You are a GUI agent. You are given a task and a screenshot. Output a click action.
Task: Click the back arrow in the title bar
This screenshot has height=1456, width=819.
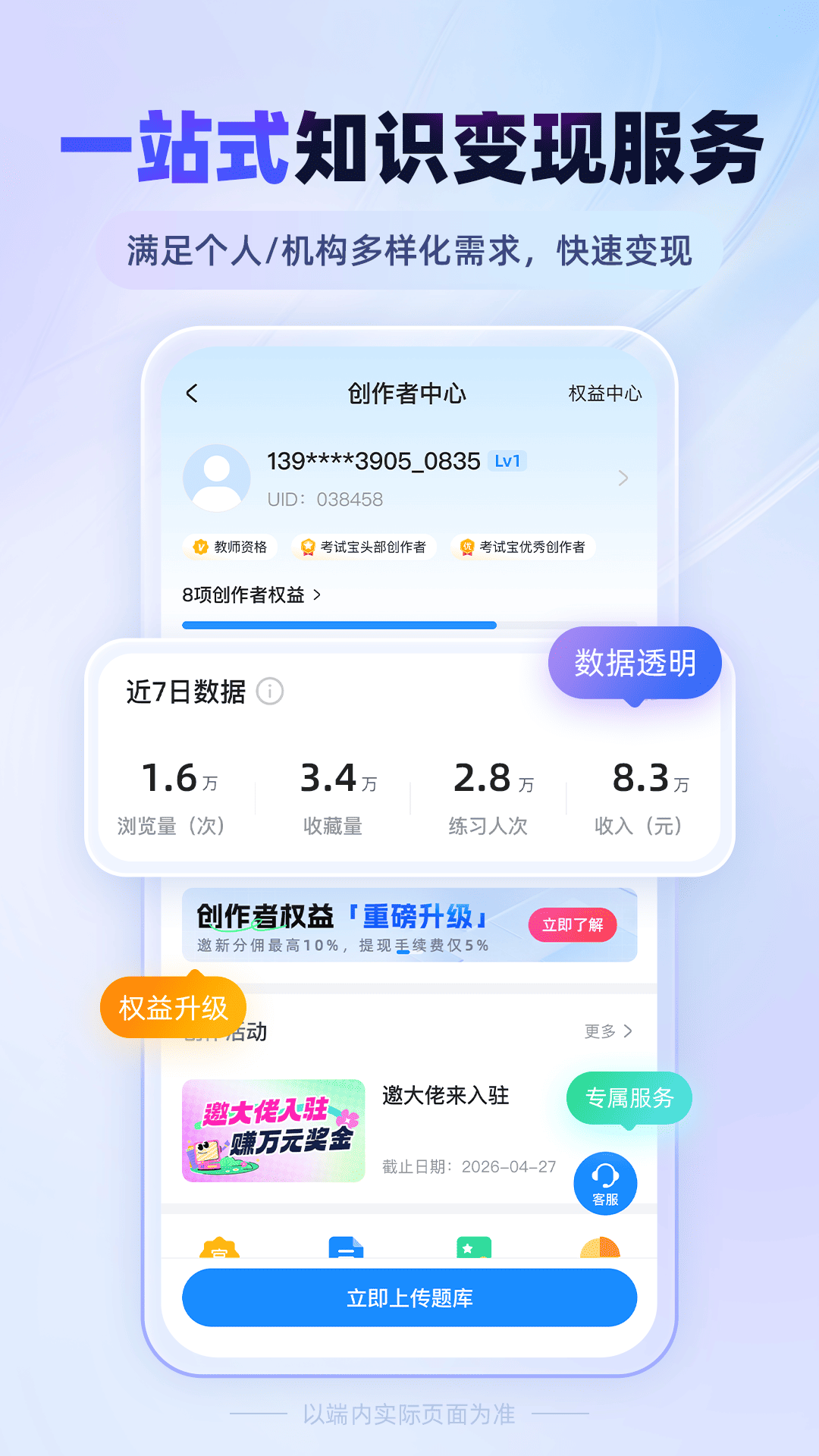(192, 394)
